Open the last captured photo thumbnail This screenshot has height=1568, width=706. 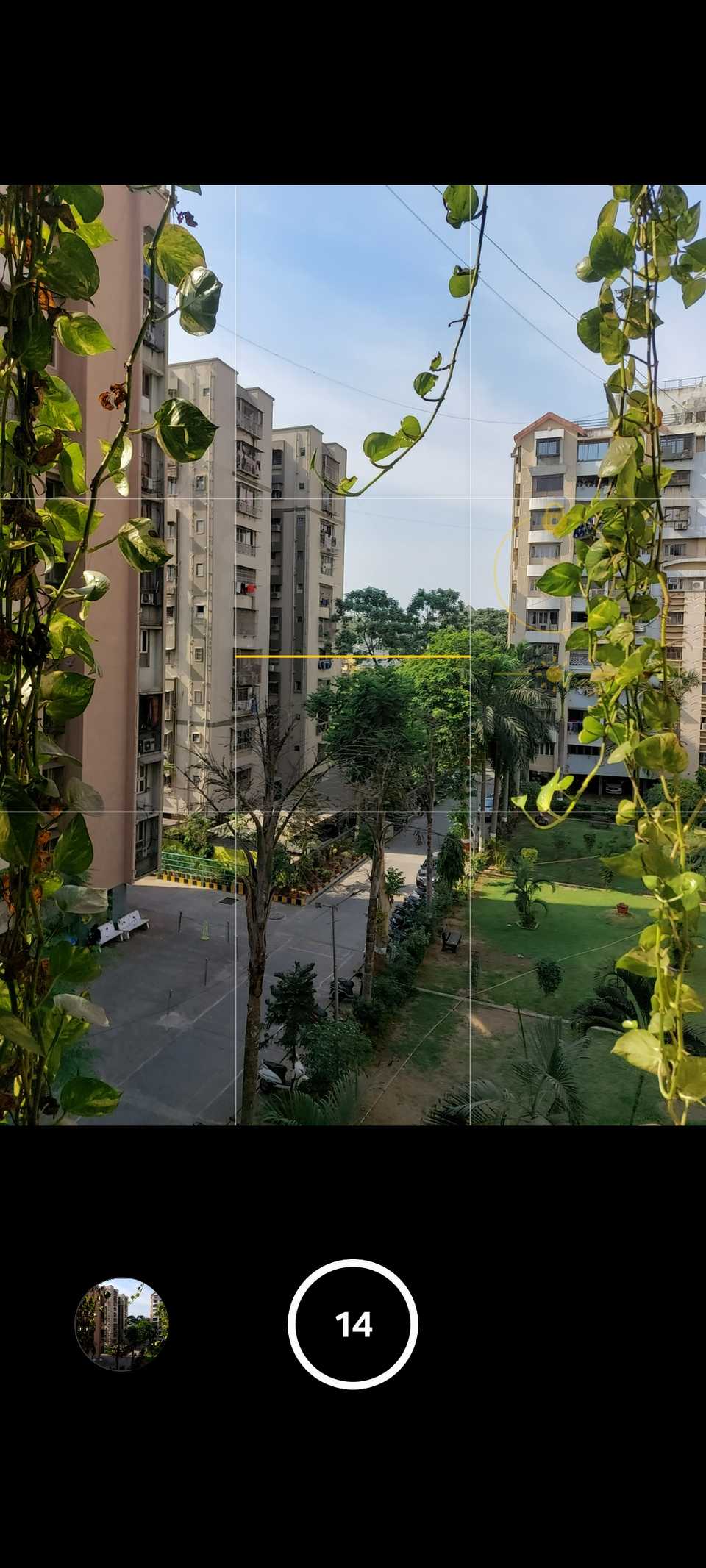pyautogui.click(x=121, y=1323)
